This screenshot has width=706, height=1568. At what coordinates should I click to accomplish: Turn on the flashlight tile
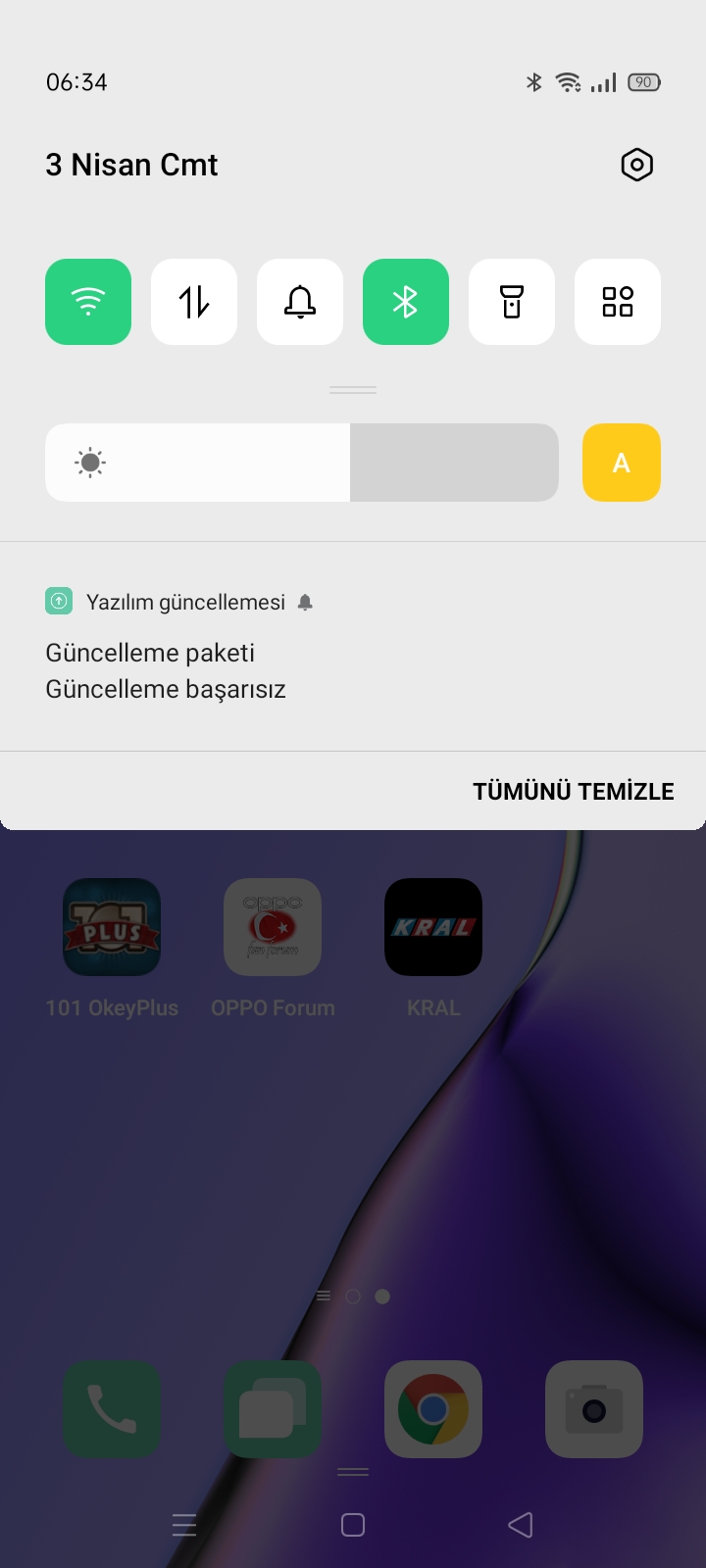512,302
